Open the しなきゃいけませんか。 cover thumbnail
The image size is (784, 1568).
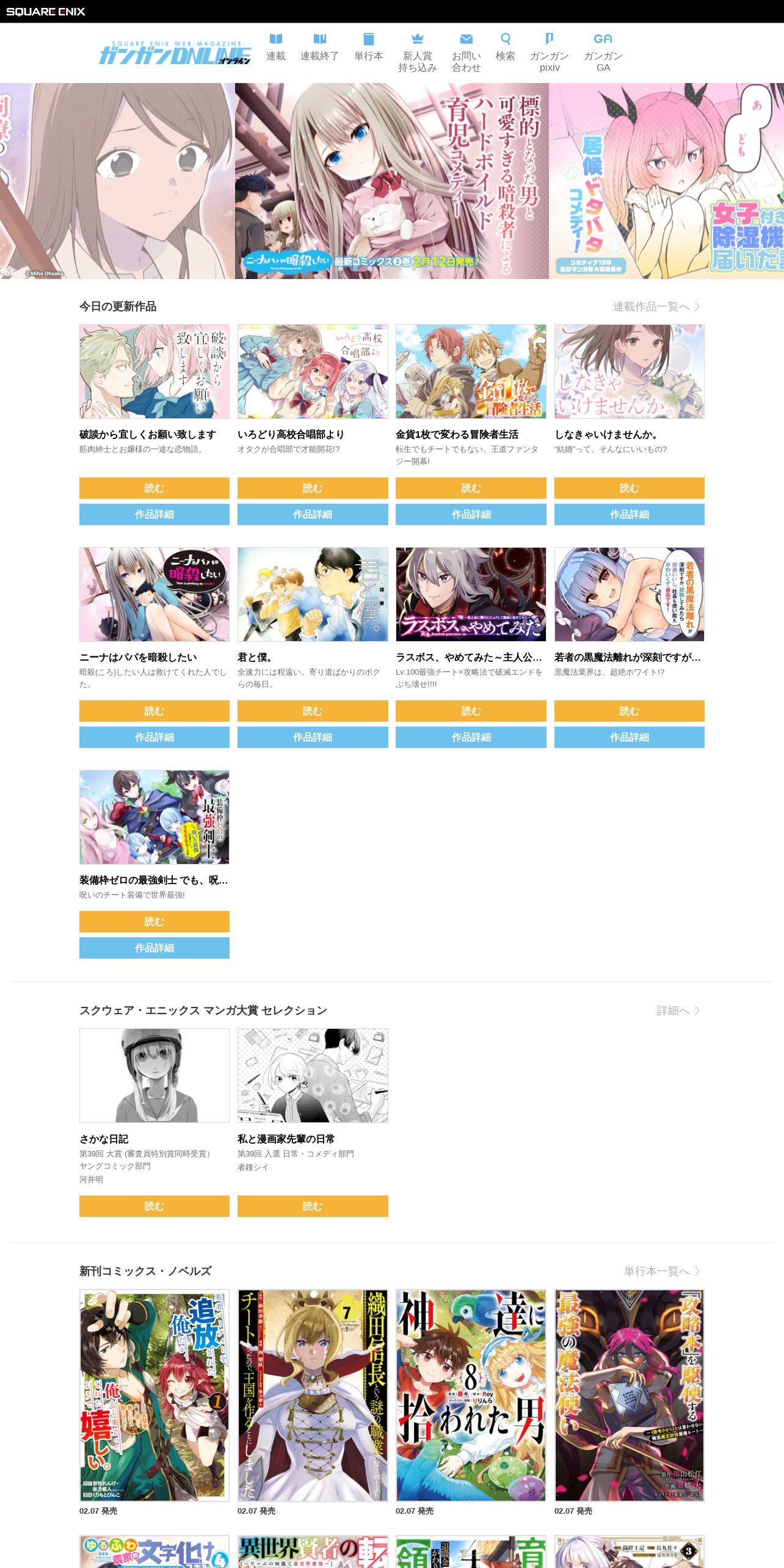coord(630,371)
